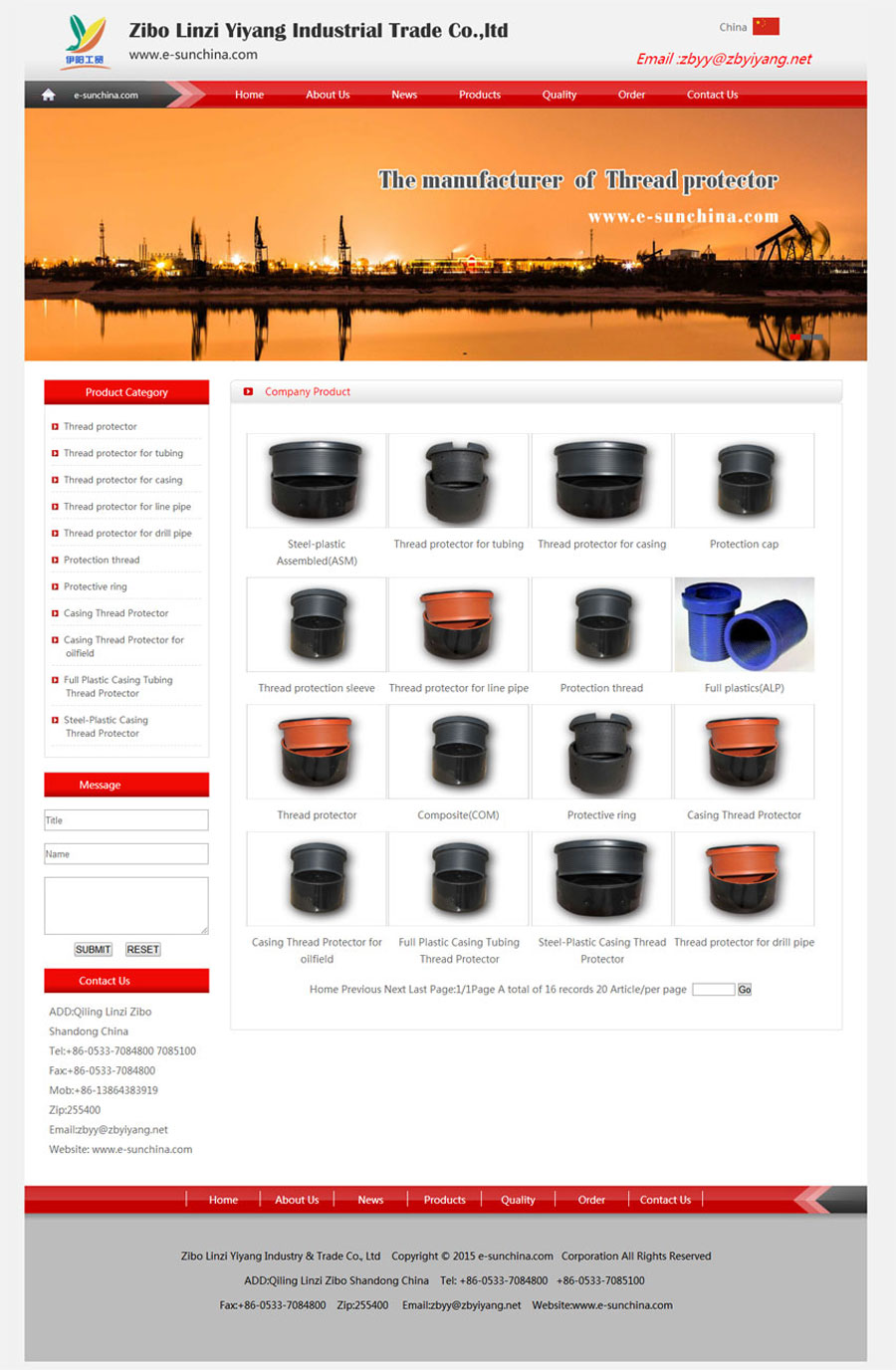Viewport: 896px width, 1370px height.
Task: Reset the message form
Action: [x=142, y=950]
